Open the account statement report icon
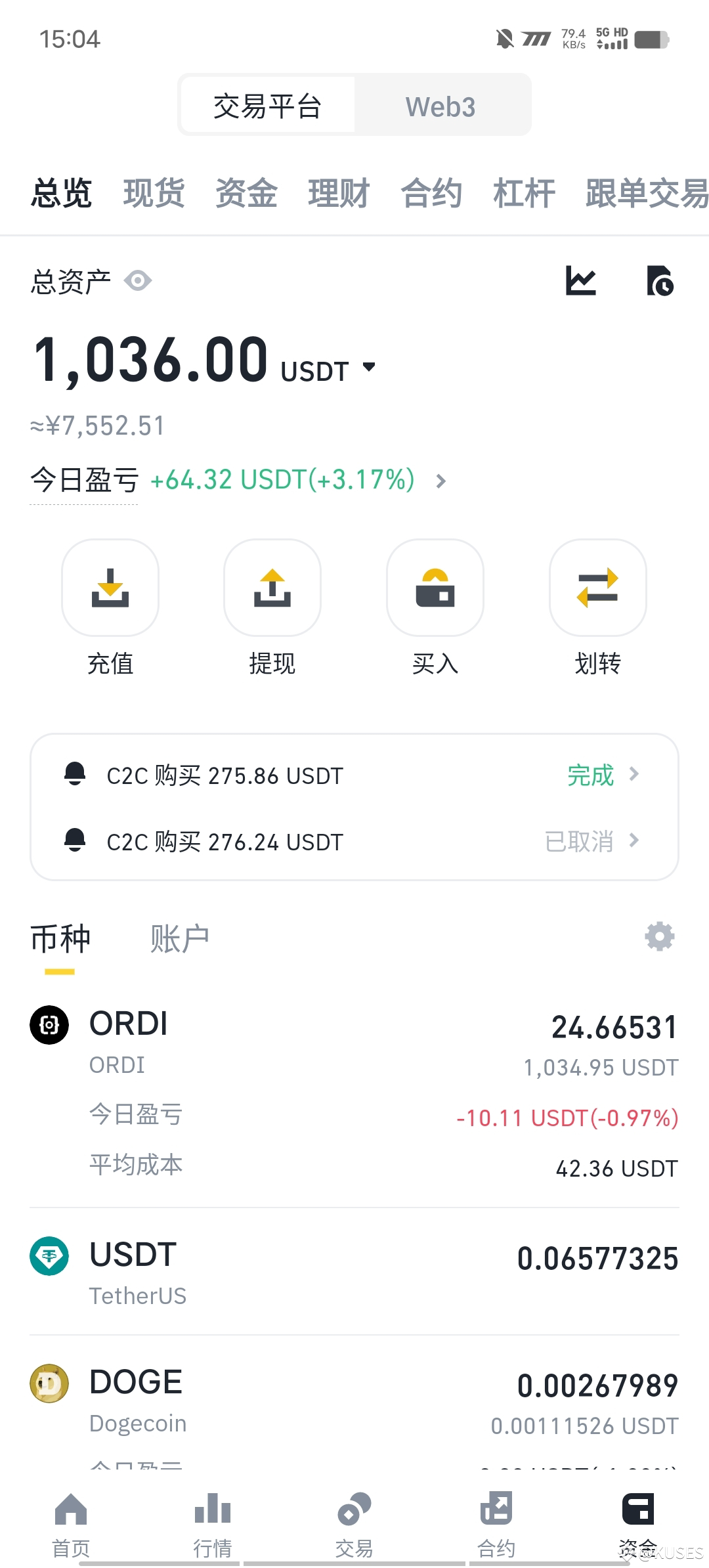The image size is (709, 1568). tap(660, 281)
